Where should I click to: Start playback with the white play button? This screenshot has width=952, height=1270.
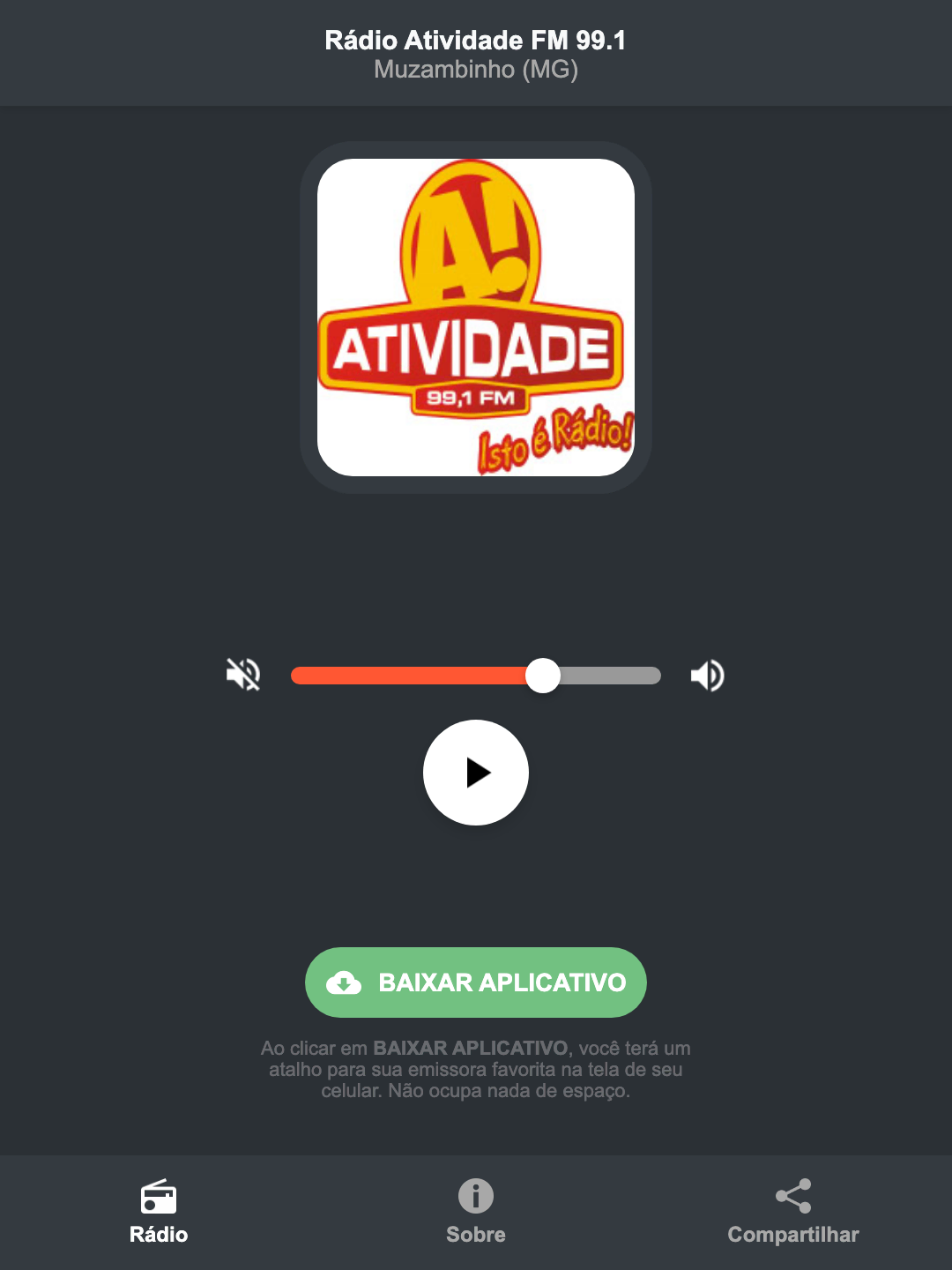(x=476, y=773)
